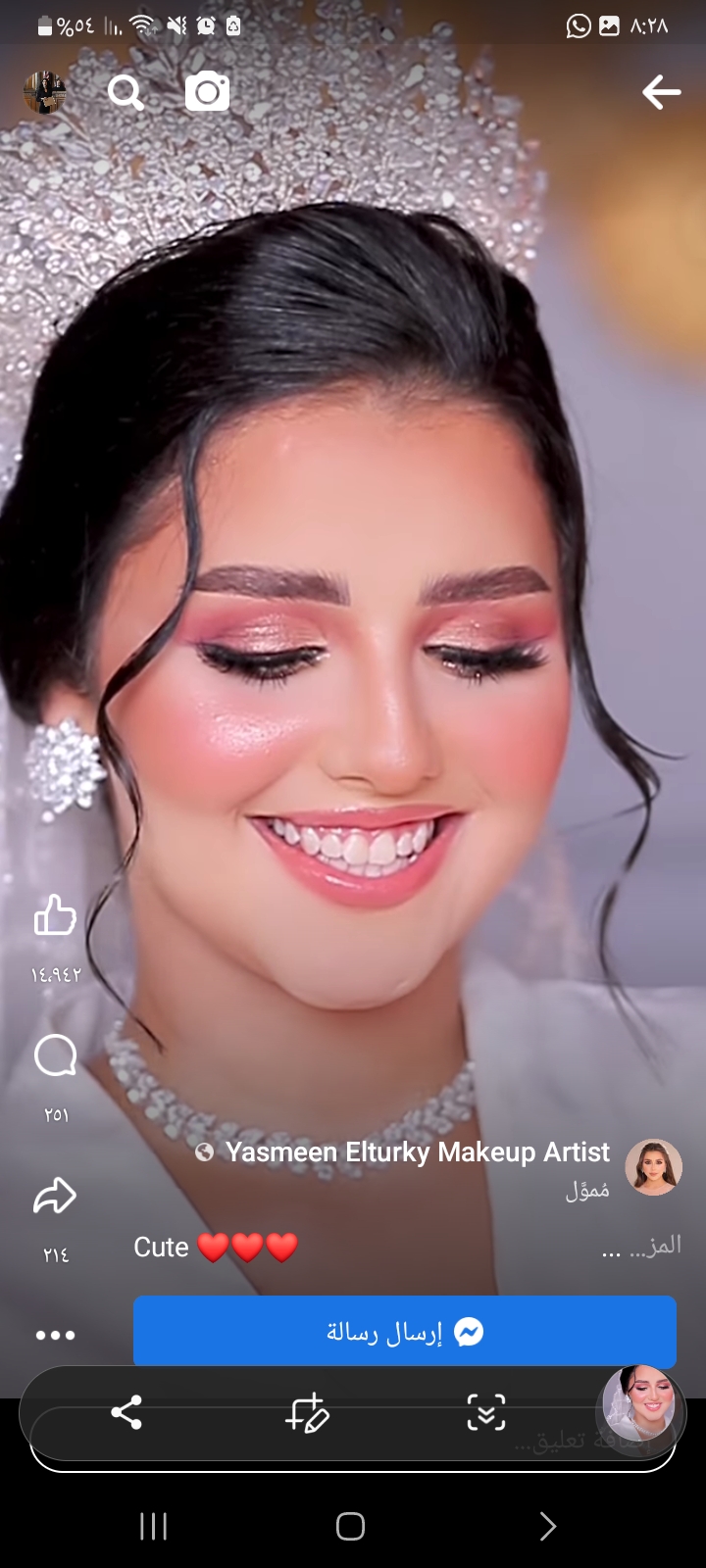Like the video with the thumbs-up icon

56,916
